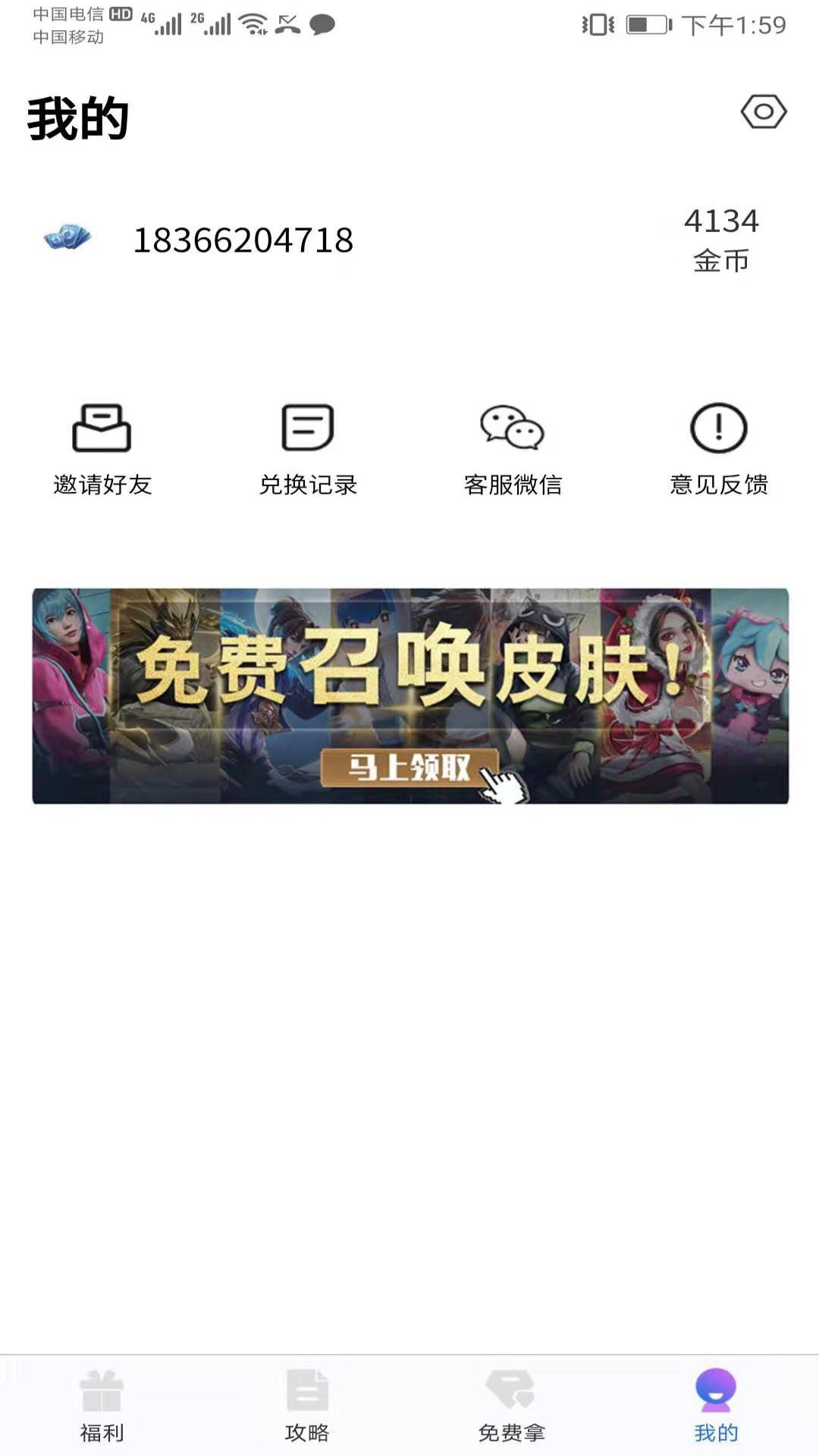This screenshot has width=819, height=1456.
Task: Tap the profile avatar beside 18366204718
Action: tap(67, 238)
